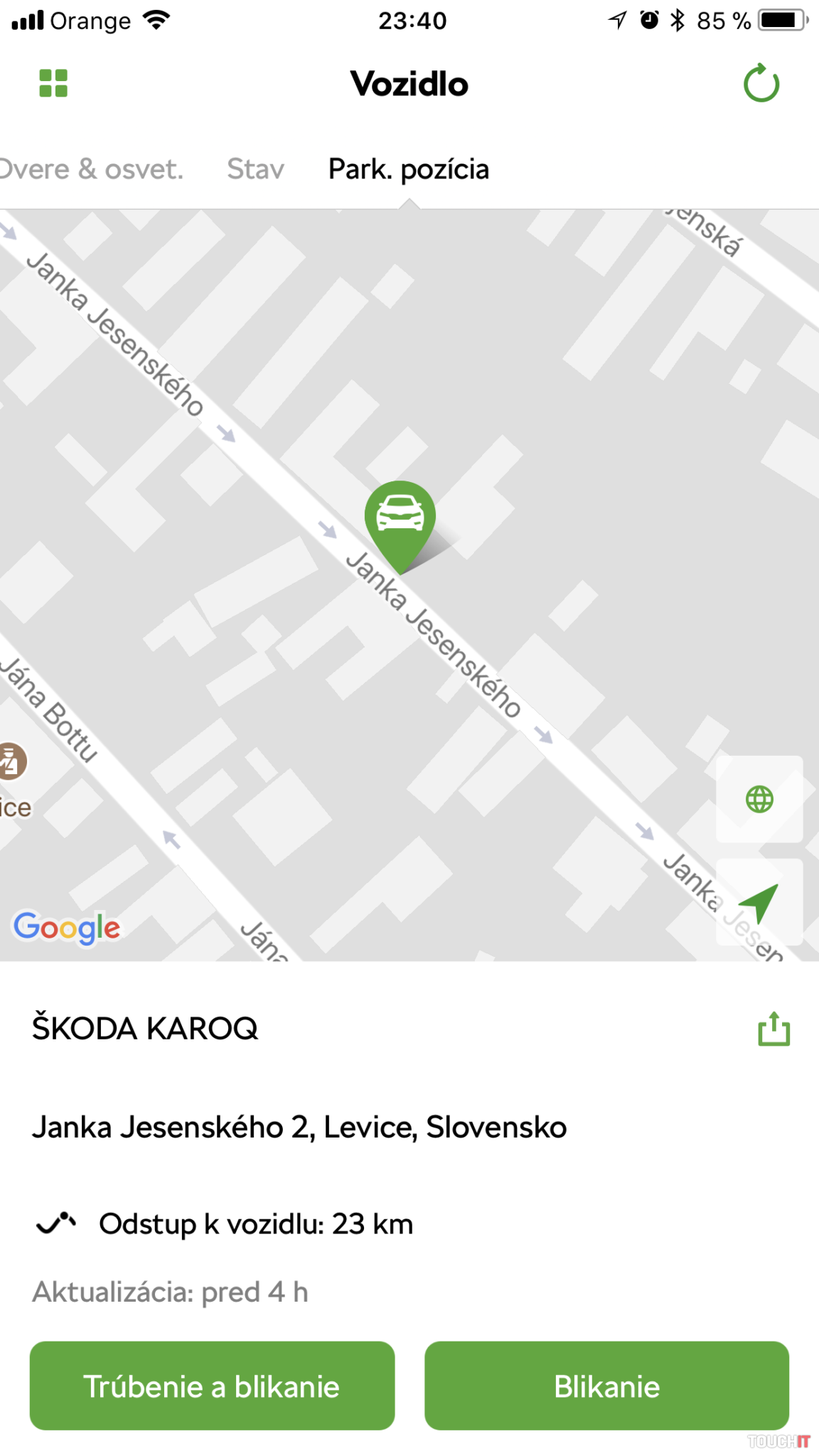
Task: Tap the Blikanie button
Action: point(606,1386)
